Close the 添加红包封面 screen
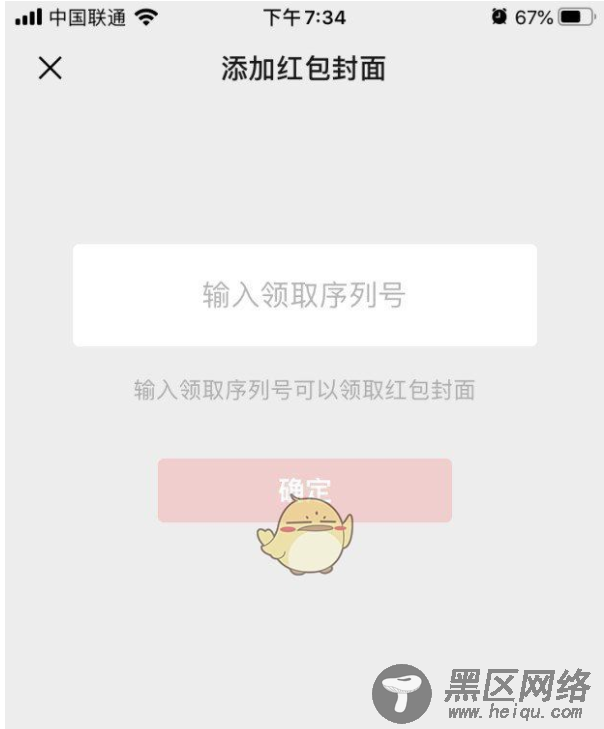Image resolution: width=604 pixels, height=729 pixels. tap(50, 68)
